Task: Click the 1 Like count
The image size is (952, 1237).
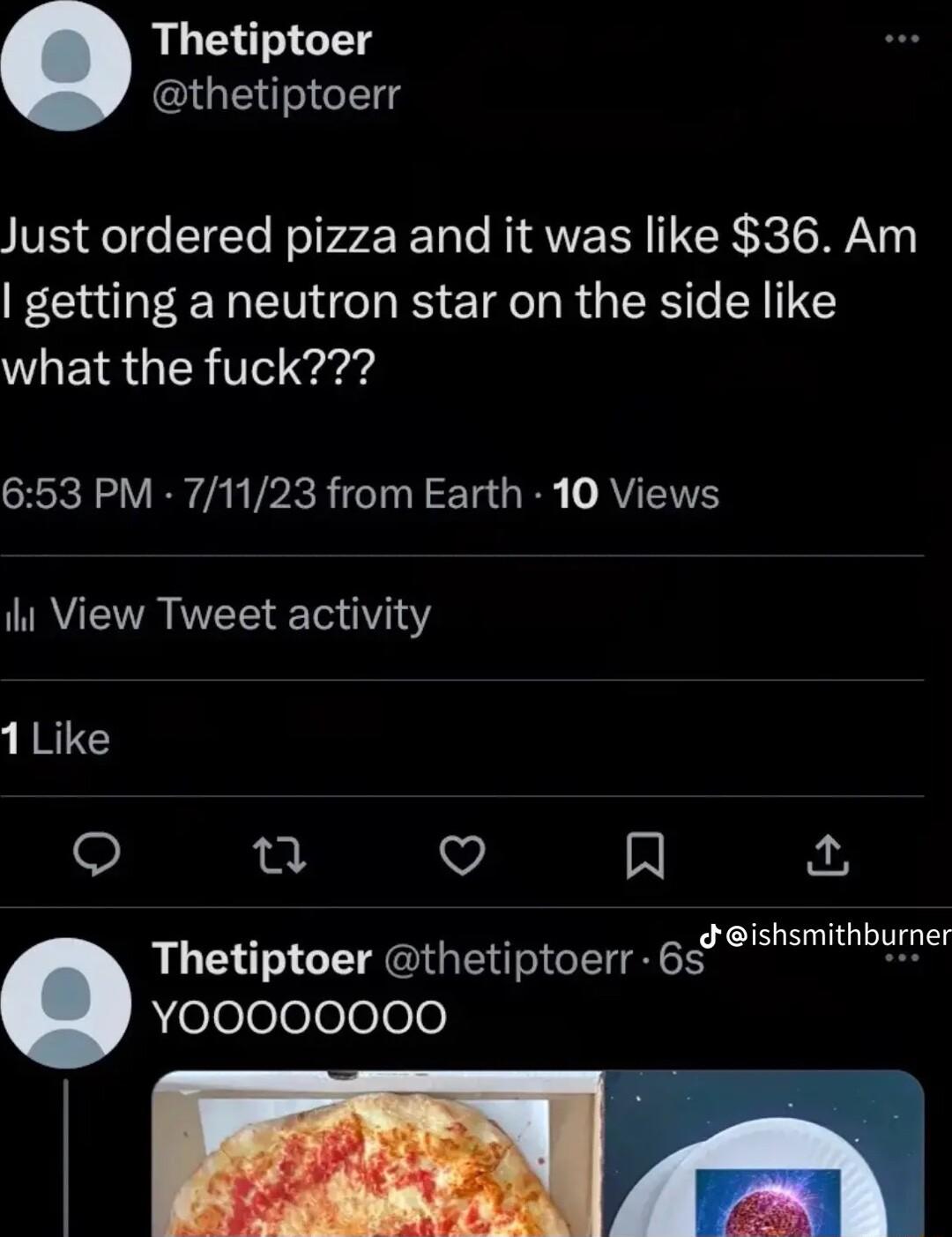Action: point(55,738)
